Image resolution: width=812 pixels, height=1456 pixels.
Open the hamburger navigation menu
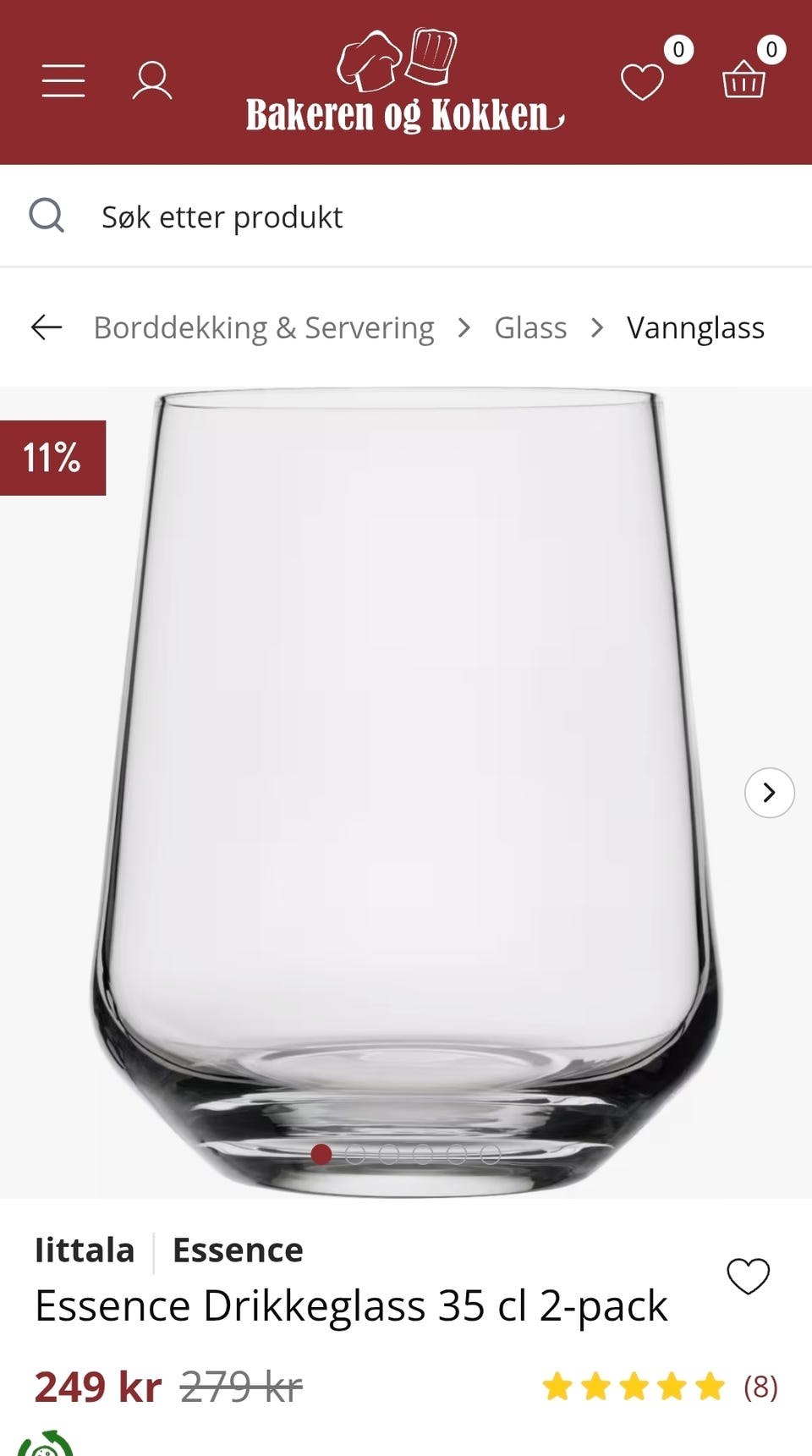pyautogui.click(x=62, y=80)
